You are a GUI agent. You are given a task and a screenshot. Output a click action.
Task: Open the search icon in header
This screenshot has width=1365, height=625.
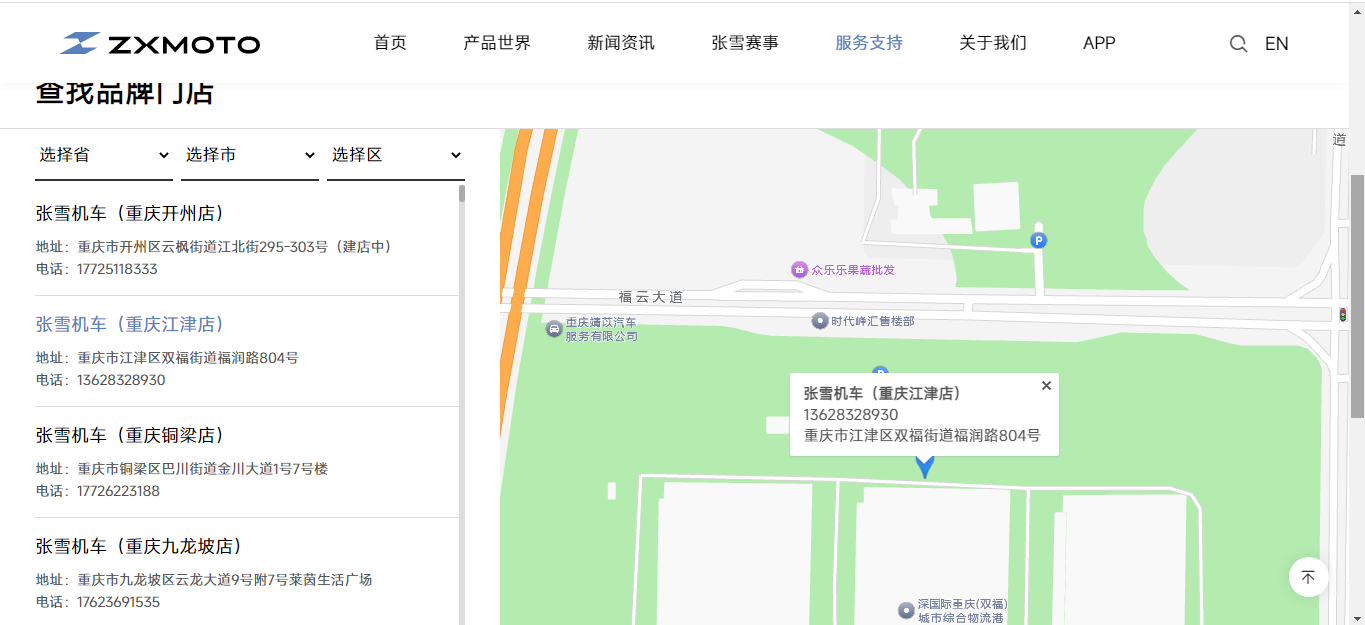[x=1238, y=44]
